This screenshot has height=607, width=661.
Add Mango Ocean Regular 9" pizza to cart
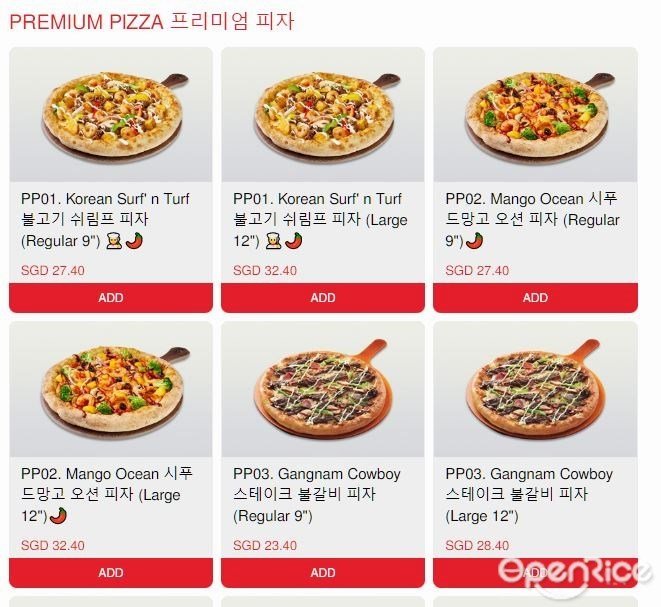(535, 297)
